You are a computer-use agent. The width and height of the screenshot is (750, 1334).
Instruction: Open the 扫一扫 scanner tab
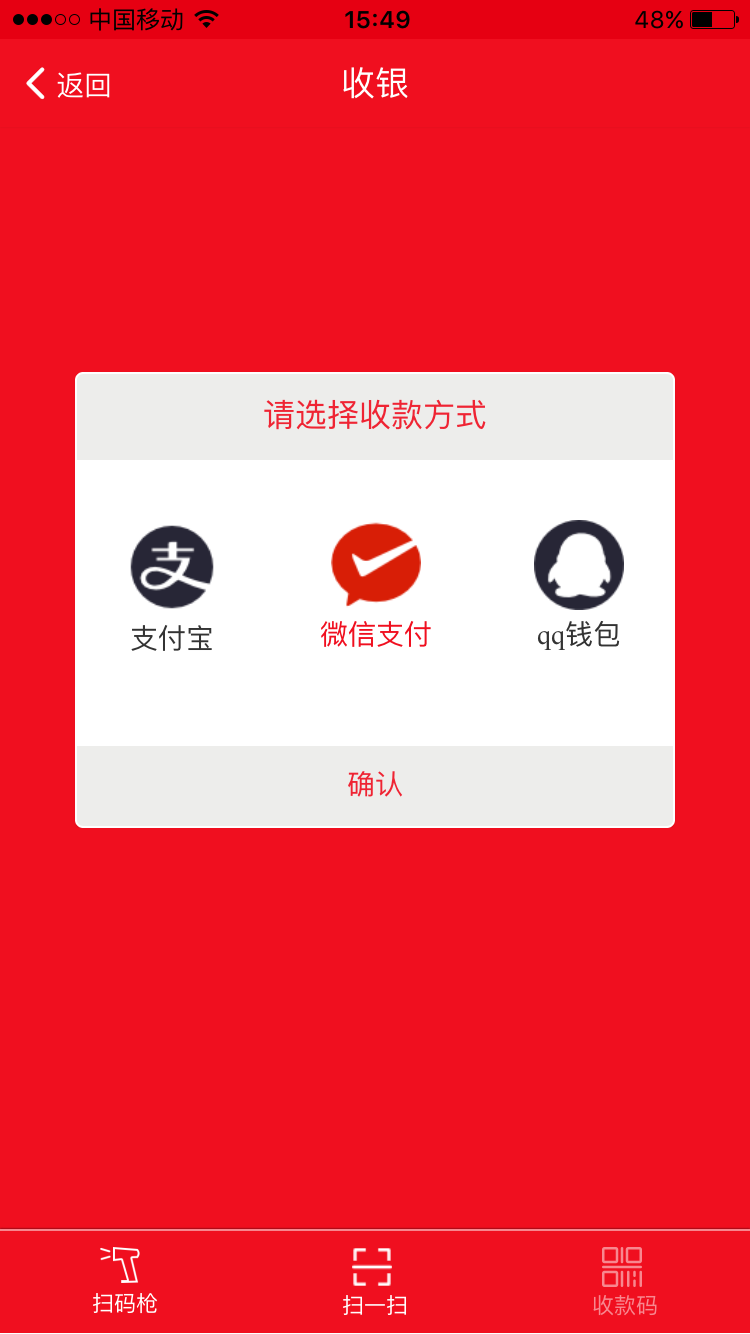tap(374, 1281)
